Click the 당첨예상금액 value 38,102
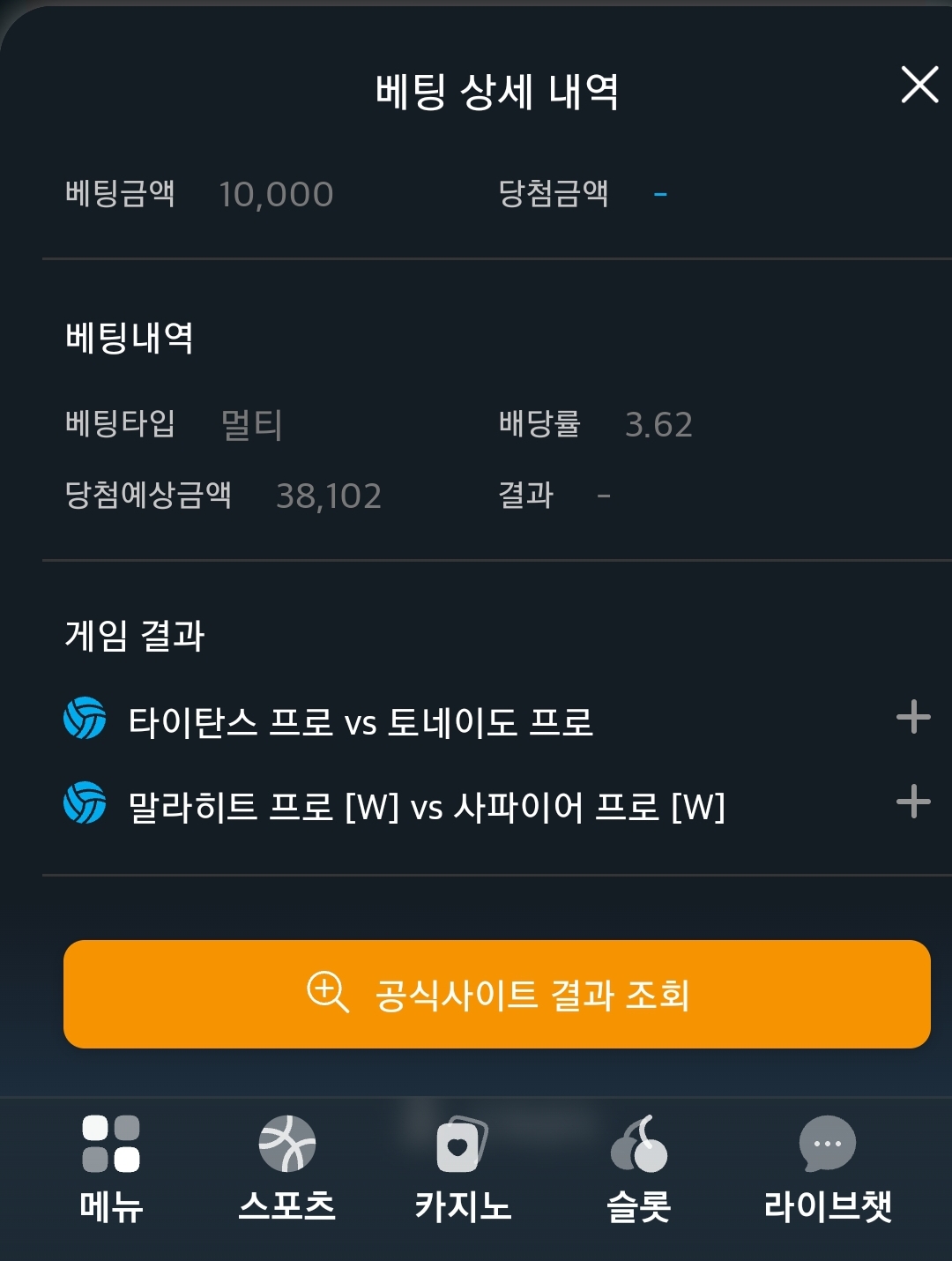This screenshot has width=952, height=1261. 330,496
